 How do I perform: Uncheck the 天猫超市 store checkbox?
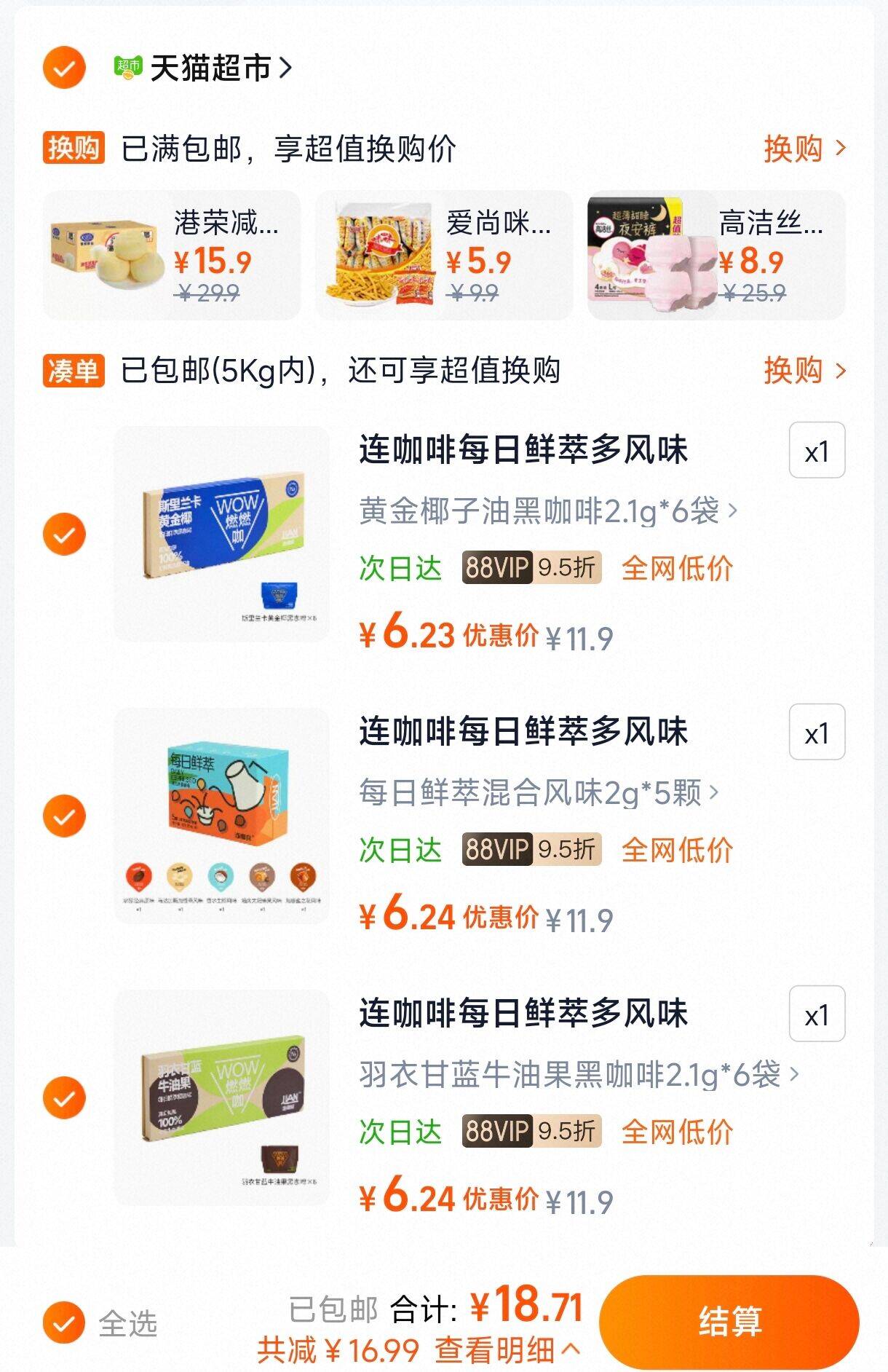pos(64,68)
